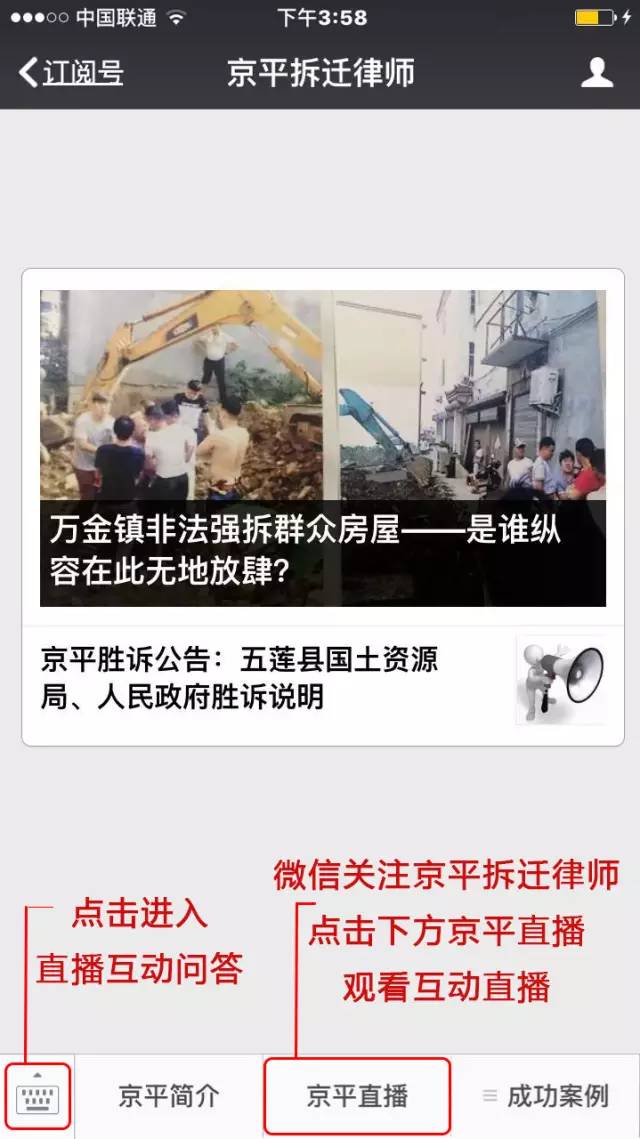Open the 万金镇非法强拆群众房屋 article
Screen dimensions: 640x1139
pos(322,448)
